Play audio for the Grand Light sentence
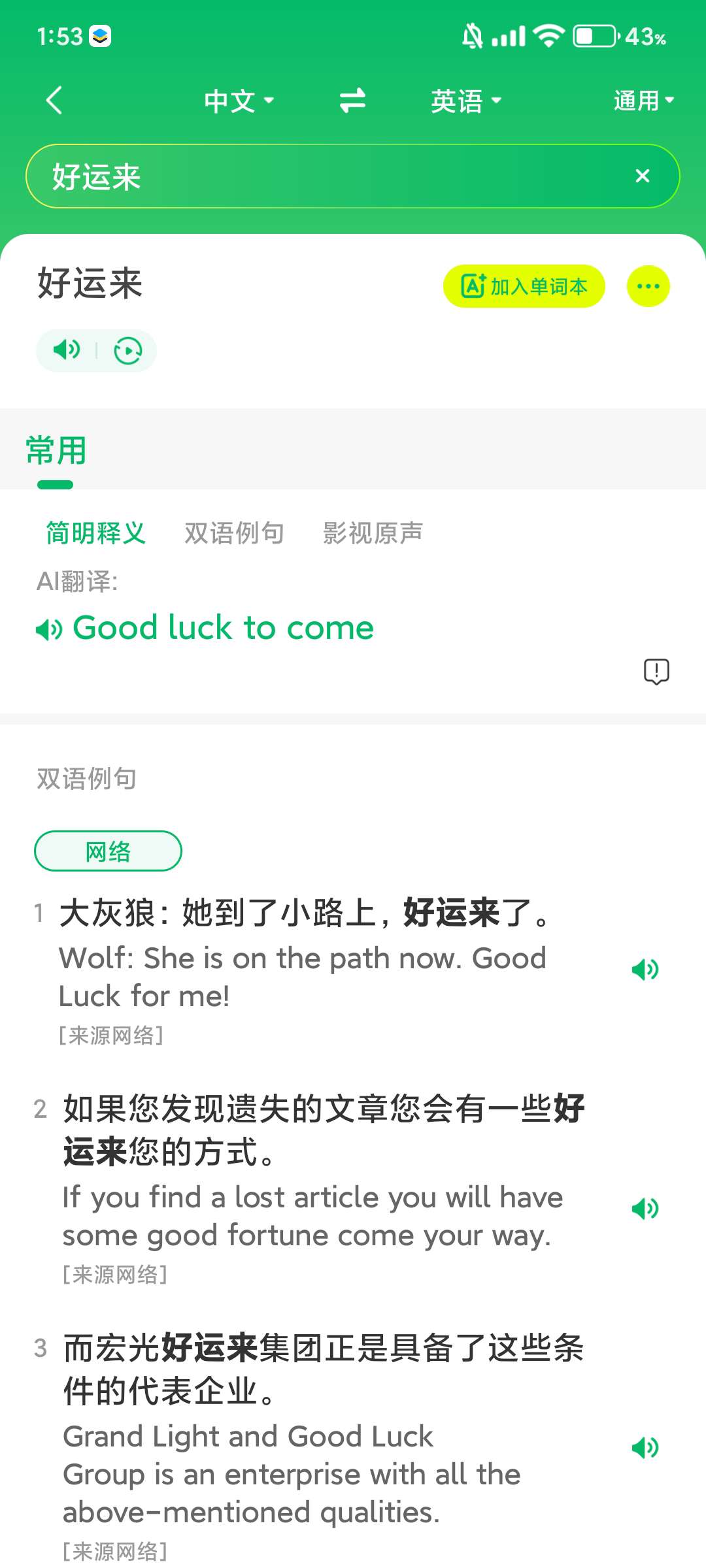 pyautogui.click(x=645, y=1448)
